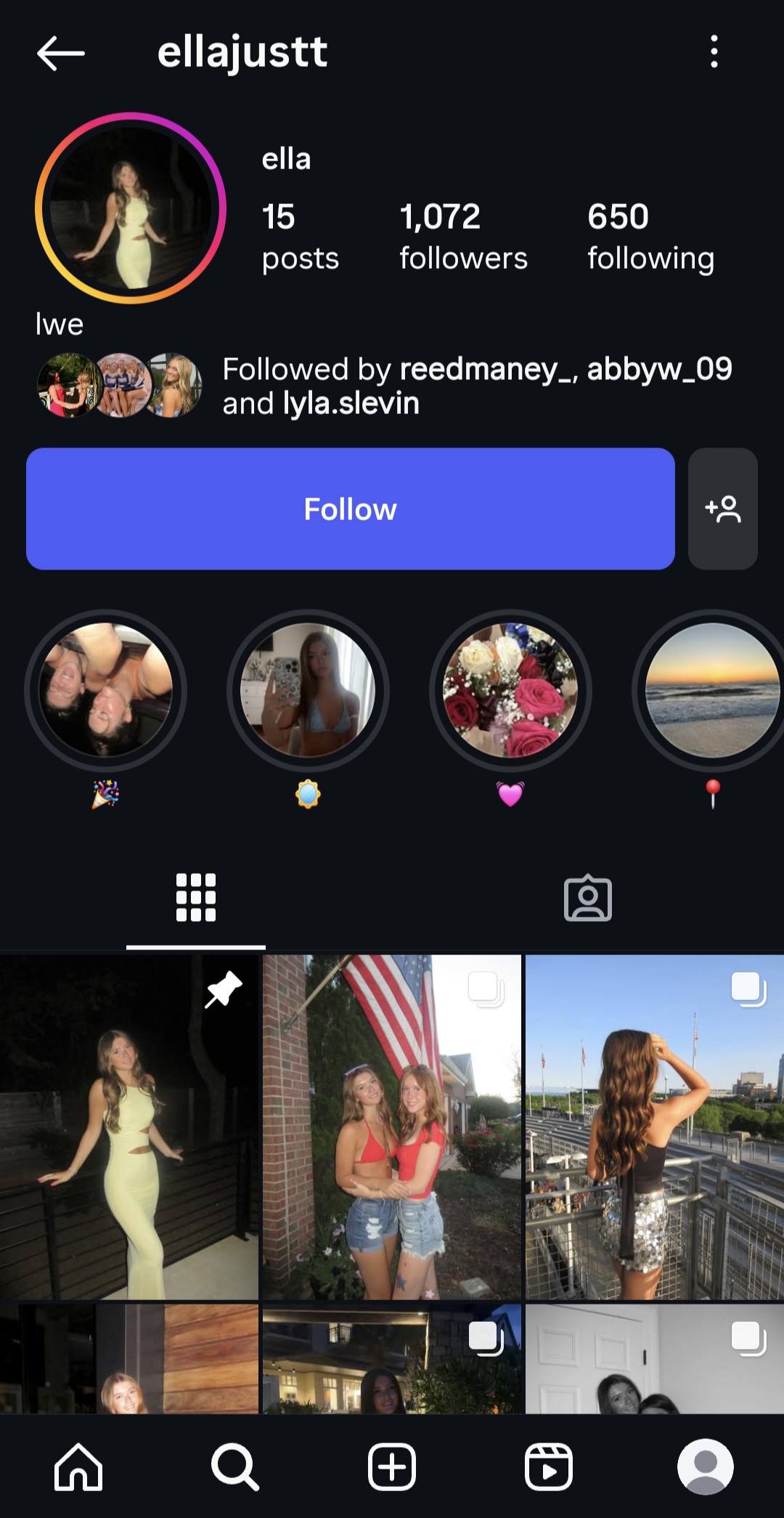Create a new post
The height and width of the screenshot is (1518, 784).
pyautogui.click(x=392, y=1467)
